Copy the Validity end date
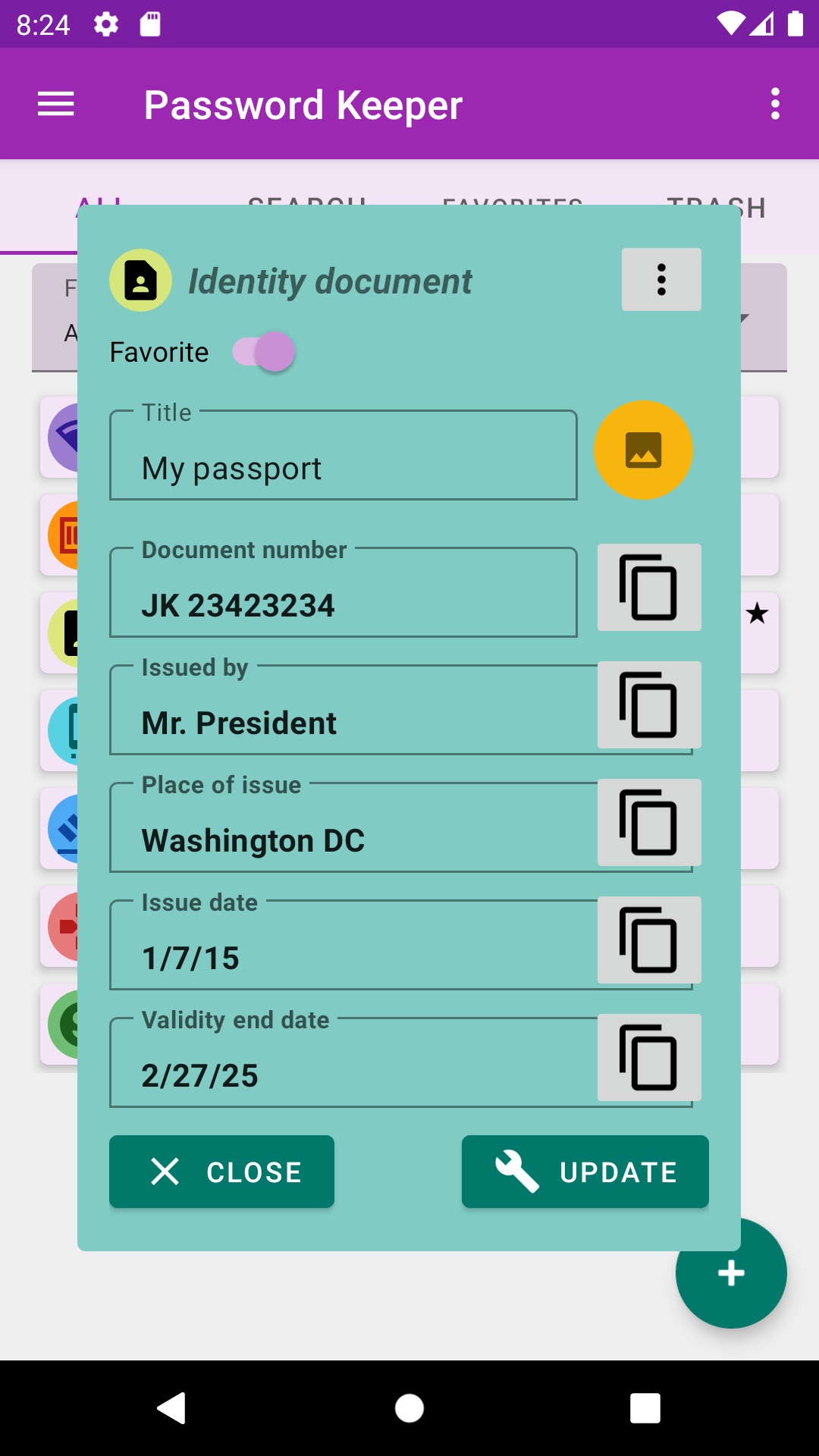Image resolution: width=819 pixels, height=1456 pixels. coord(649,1057)
